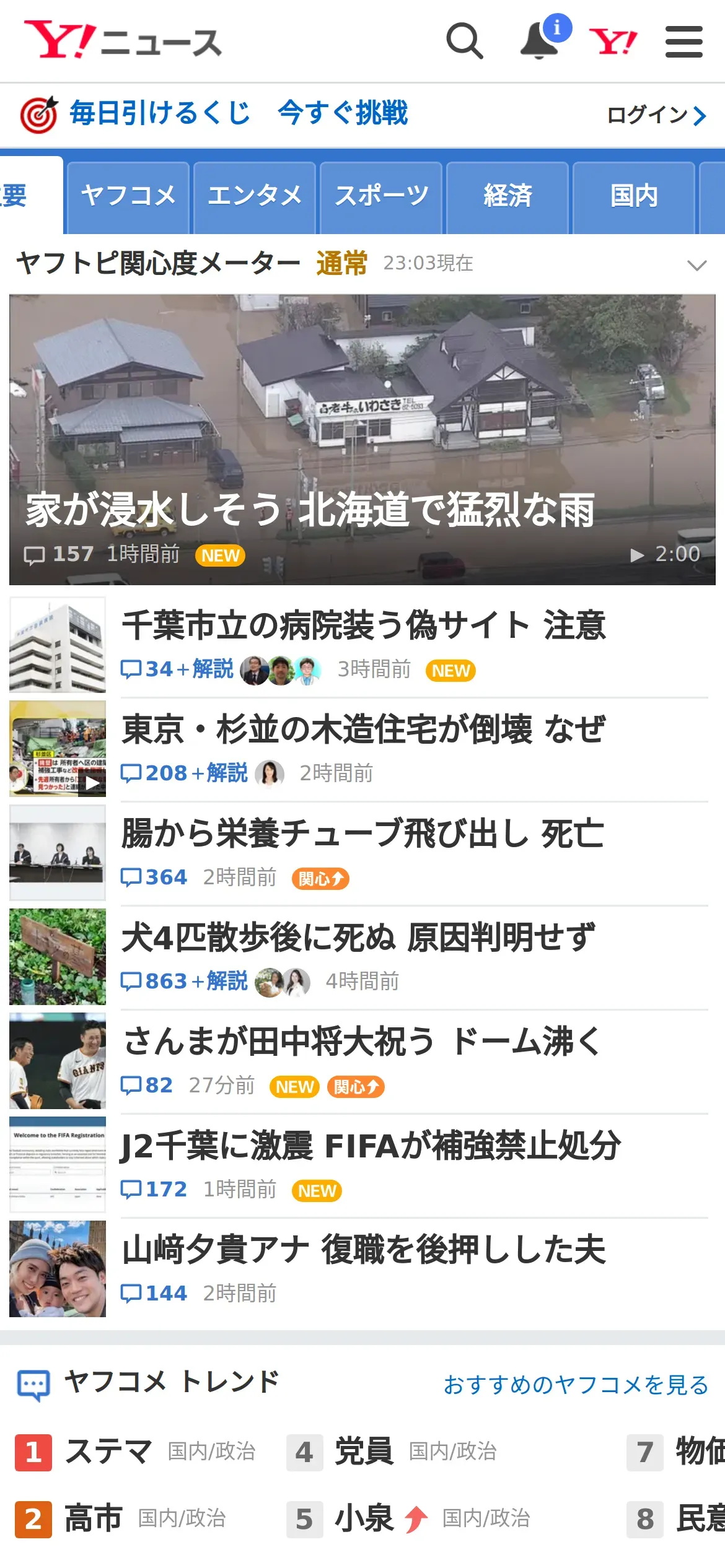Switch to the ヤフコメ tab

(128, 196)
